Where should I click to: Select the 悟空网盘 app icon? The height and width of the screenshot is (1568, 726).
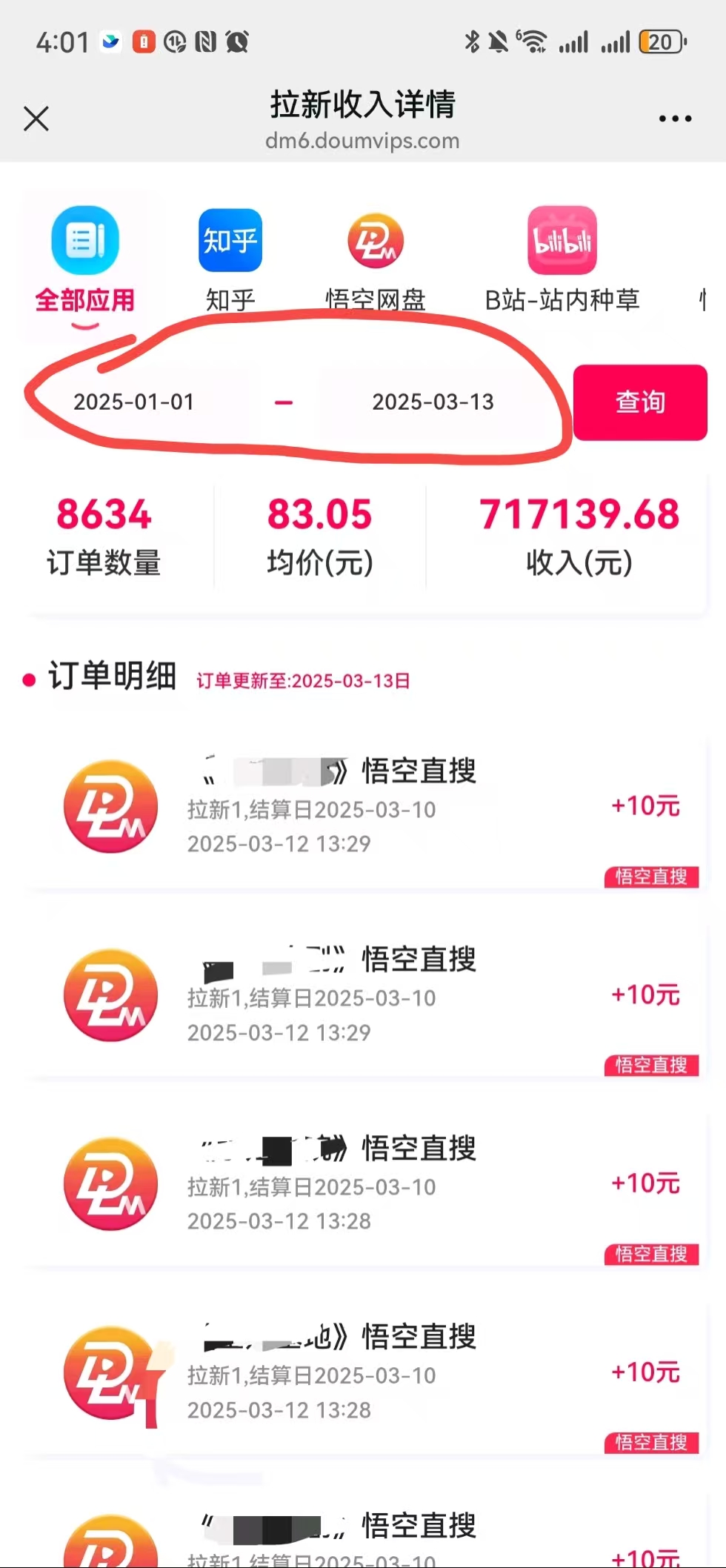(x=375, y=240)
